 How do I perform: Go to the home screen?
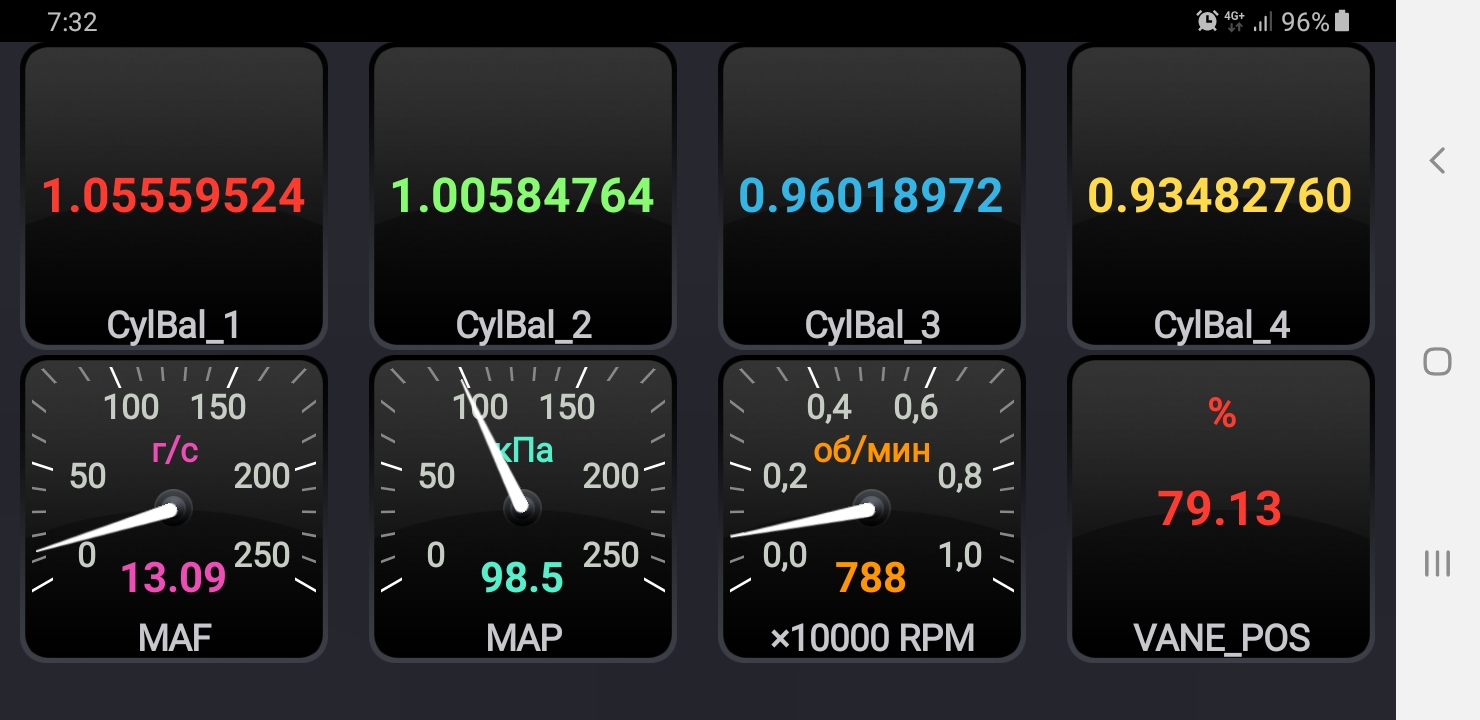tap(1437, 361)
